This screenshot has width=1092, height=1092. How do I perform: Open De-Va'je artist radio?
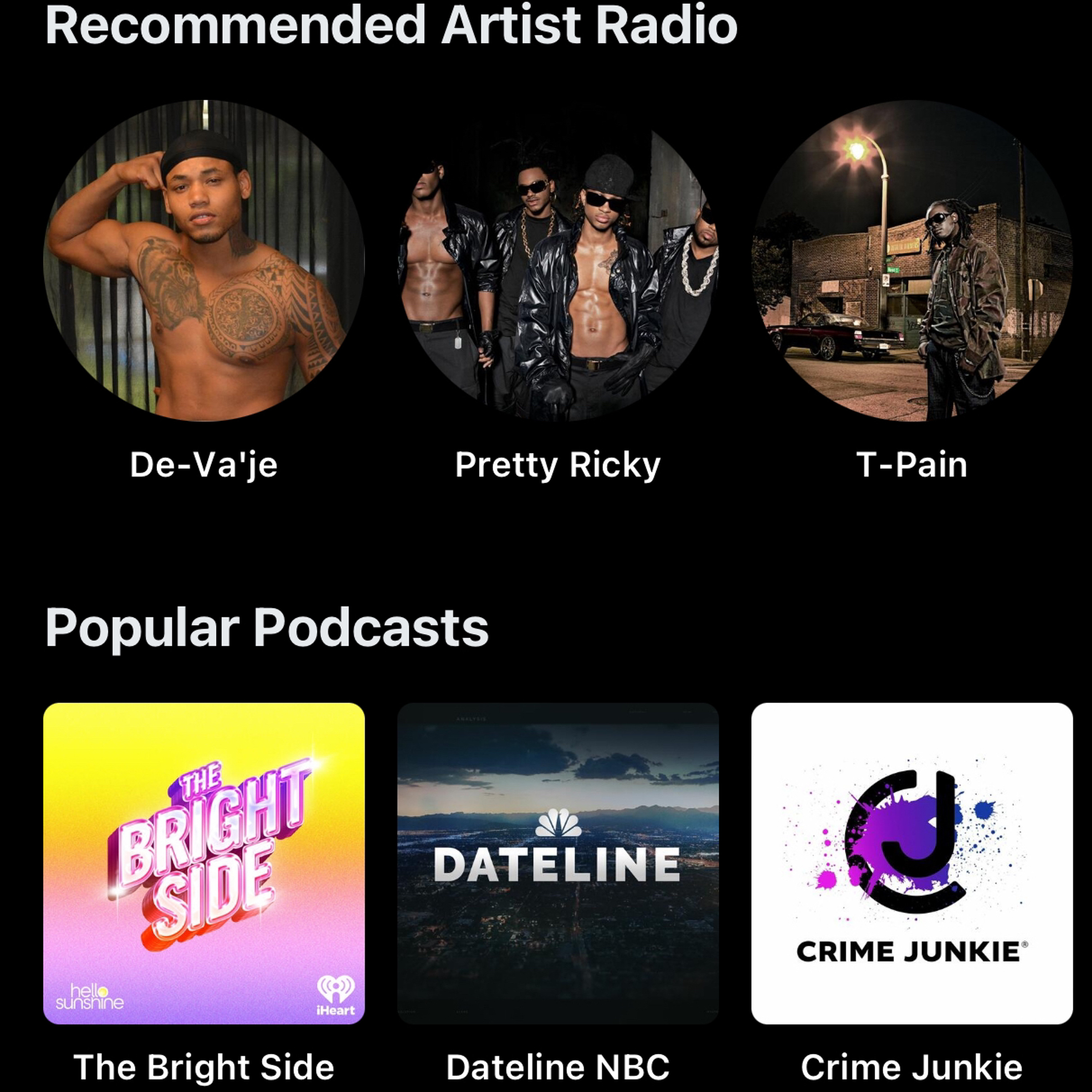204,261
